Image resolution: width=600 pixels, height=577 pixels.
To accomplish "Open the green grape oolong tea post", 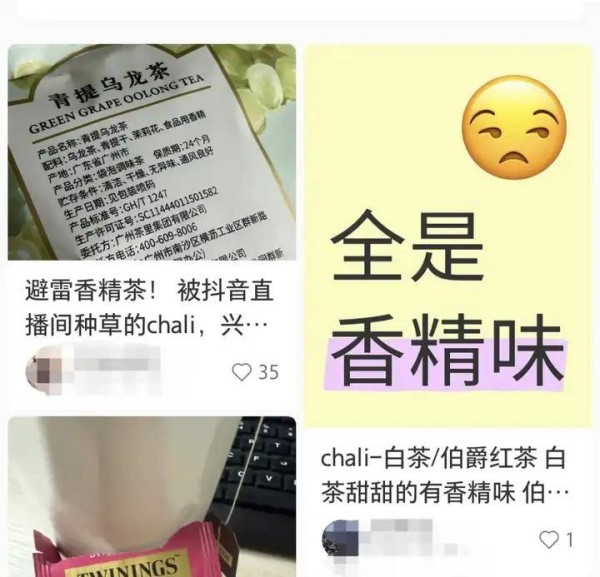I will (x=152, y=152).
